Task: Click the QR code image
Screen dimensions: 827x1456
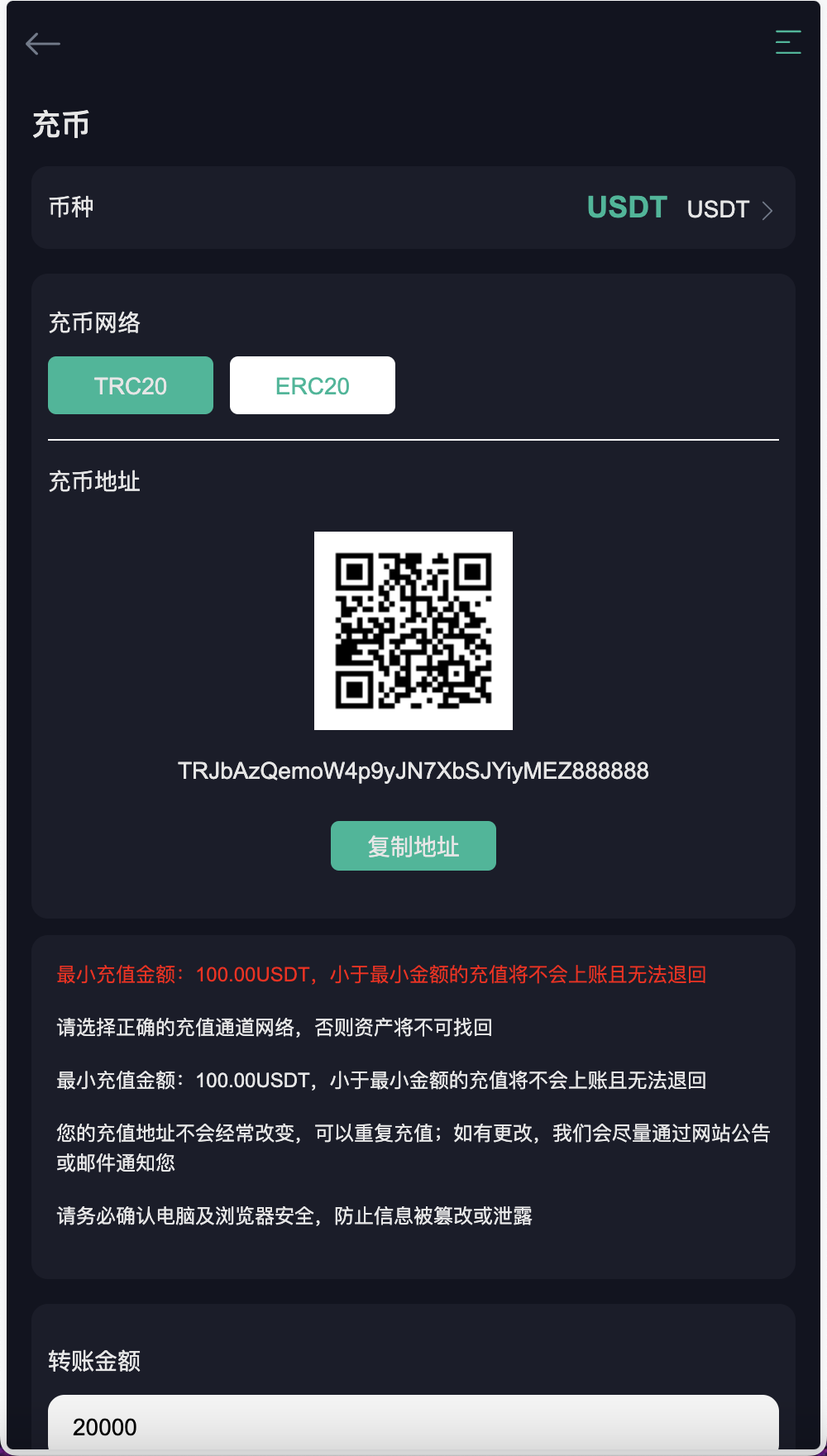Action: [413, 630]
